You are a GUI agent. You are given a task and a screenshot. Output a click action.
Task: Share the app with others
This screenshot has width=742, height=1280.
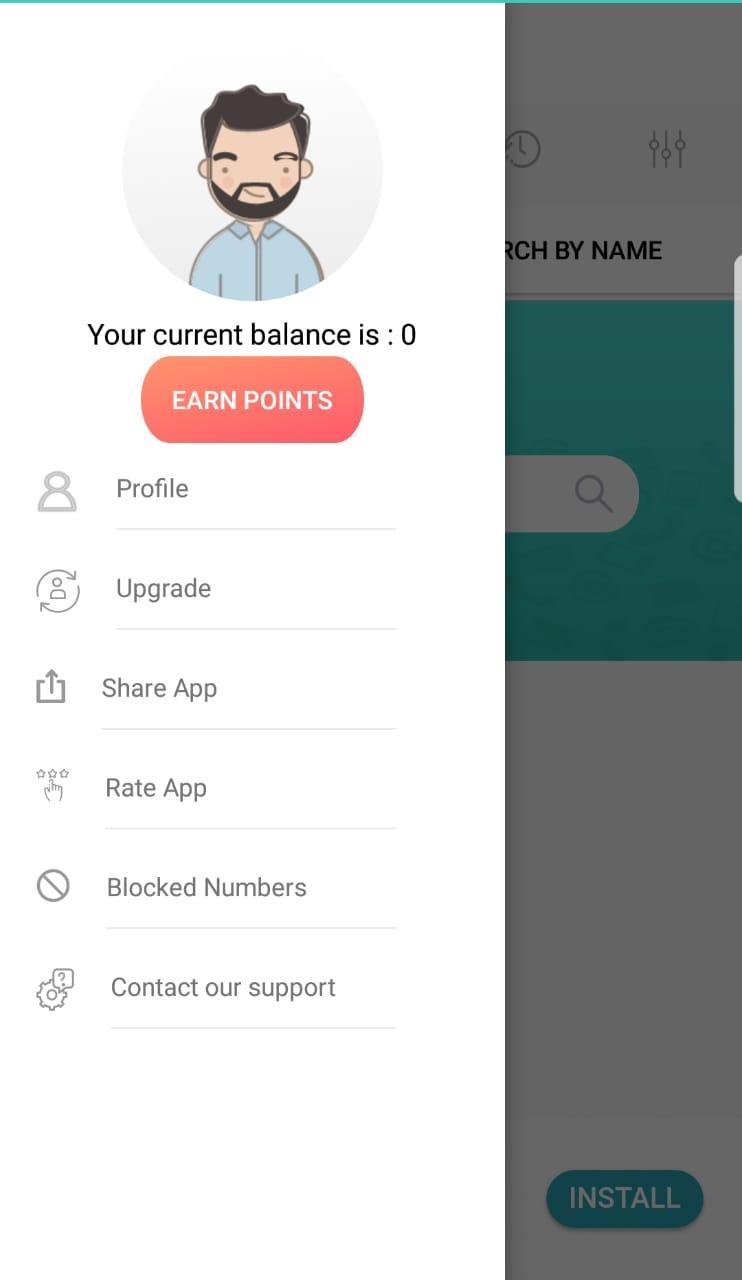159,689
